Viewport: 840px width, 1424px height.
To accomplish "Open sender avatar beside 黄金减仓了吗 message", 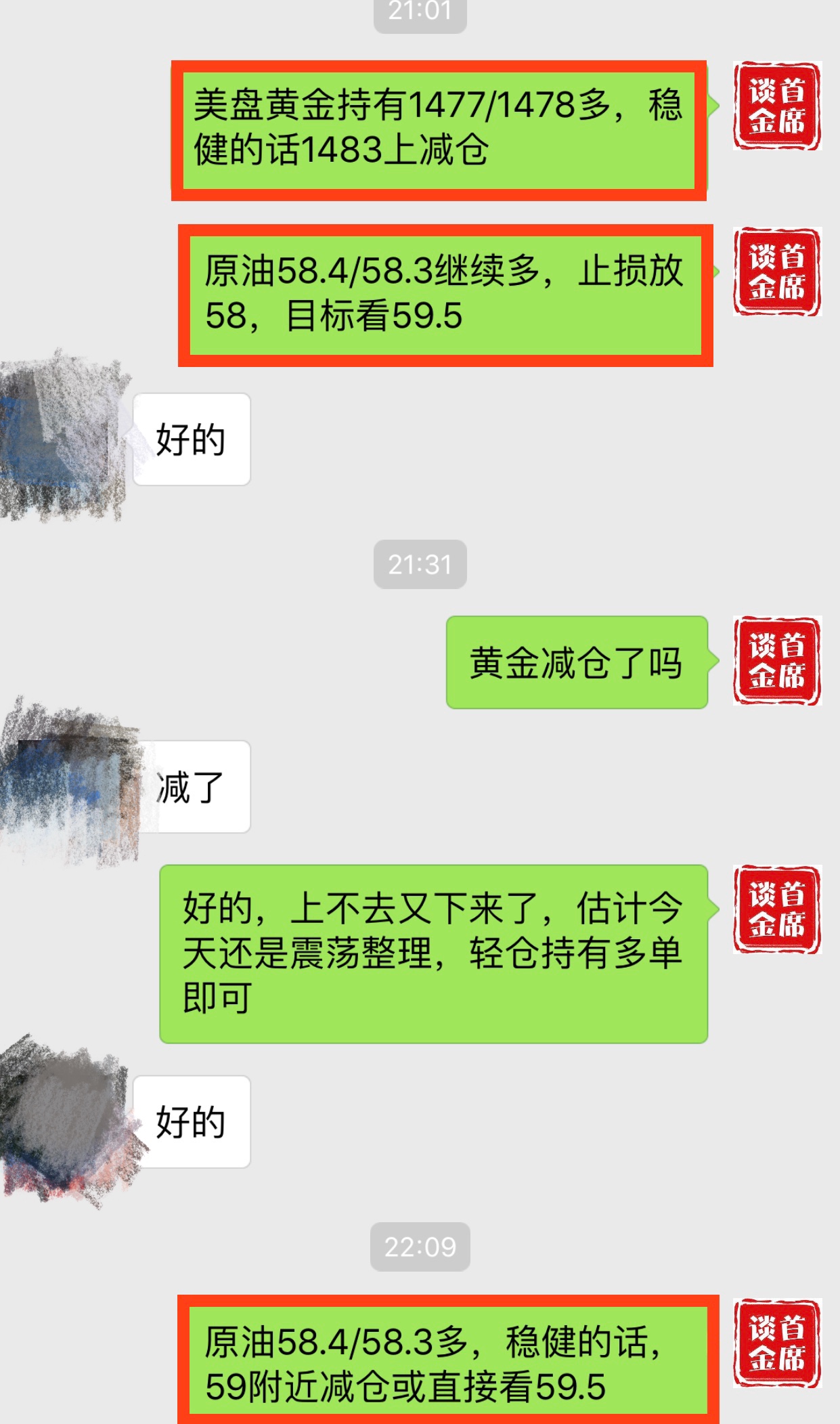I will tap(776, 661).
